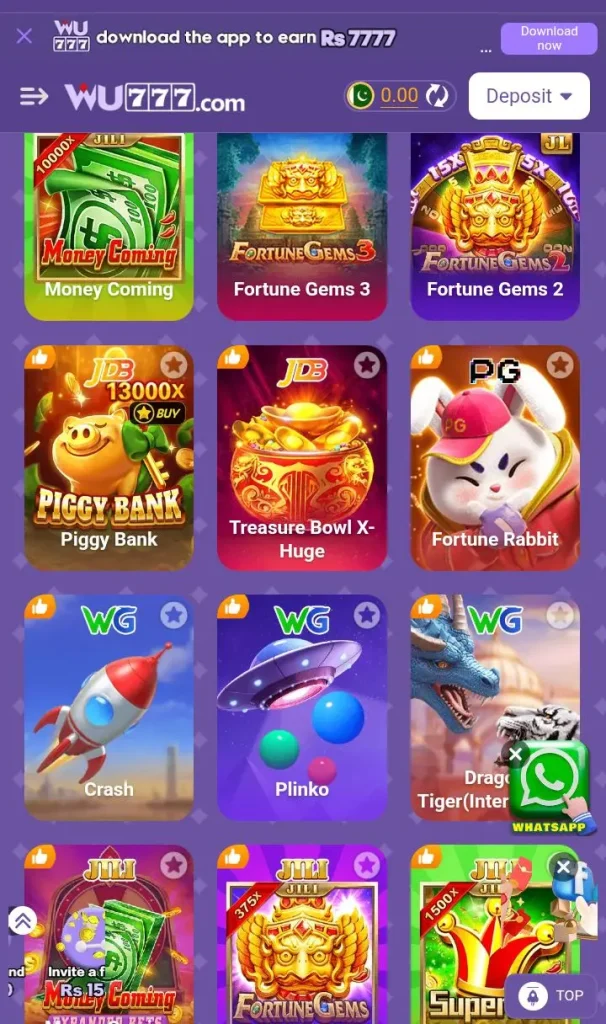This screenshot has height=1024, width=606.
Task: Tap the Download now button
Action: tap(549, 39)
